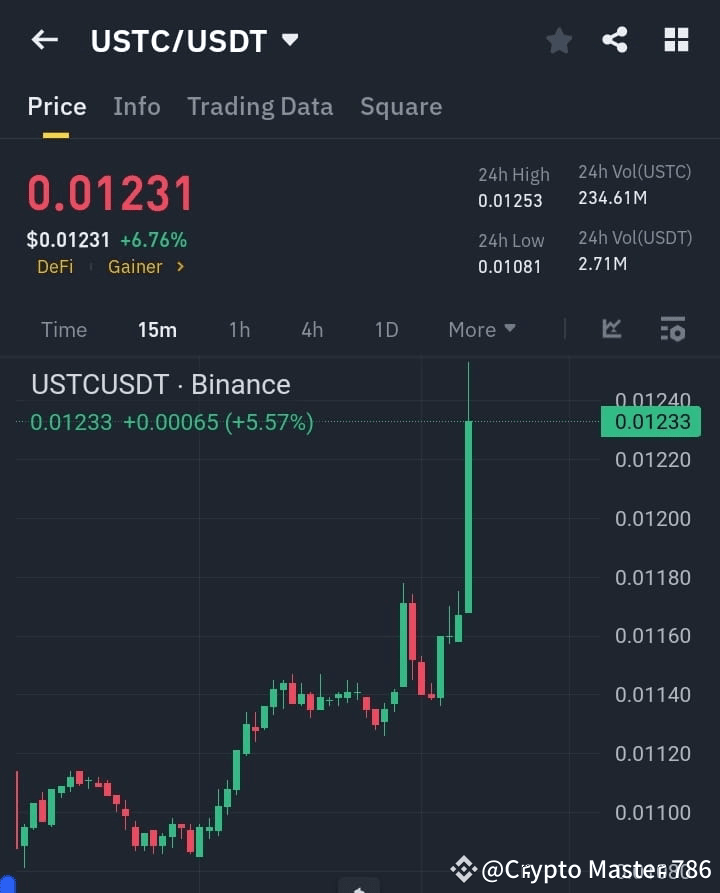
Task: Expand the More timeframes dropdown
Action: (481, 329)
